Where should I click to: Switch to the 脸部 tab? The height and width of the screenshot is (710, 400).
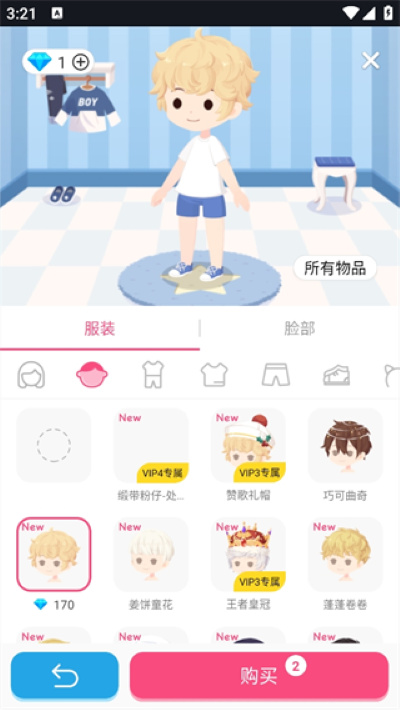299,328
